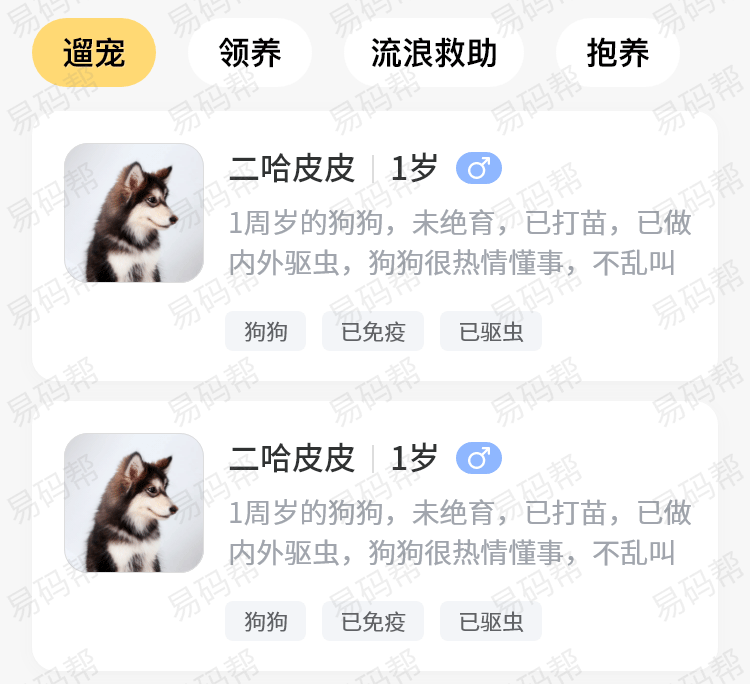Select the 遛宠 tab
The image size is (750, 684).
[x=94, y=53]
